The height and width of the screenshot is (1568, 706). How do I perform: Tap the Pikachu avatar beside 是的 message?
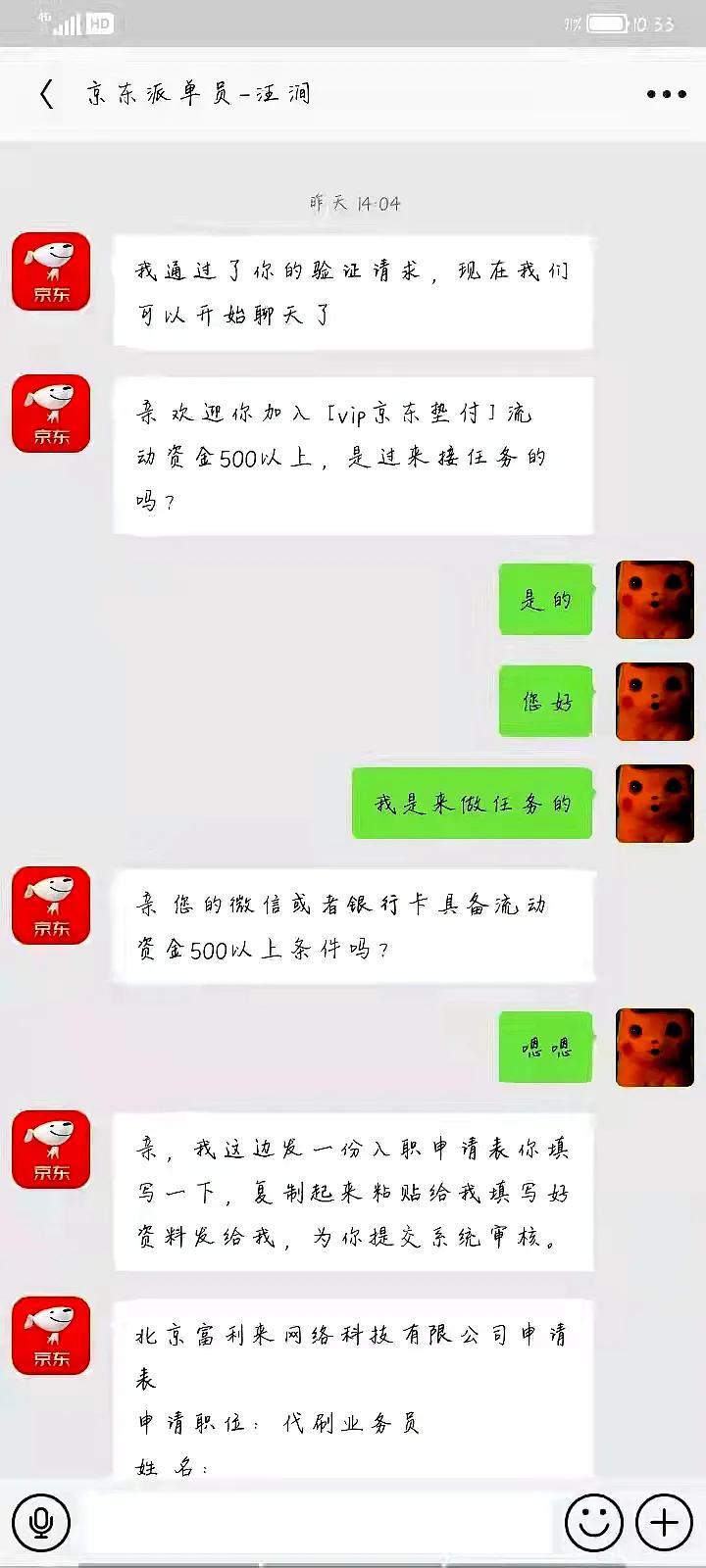point(654,599)
